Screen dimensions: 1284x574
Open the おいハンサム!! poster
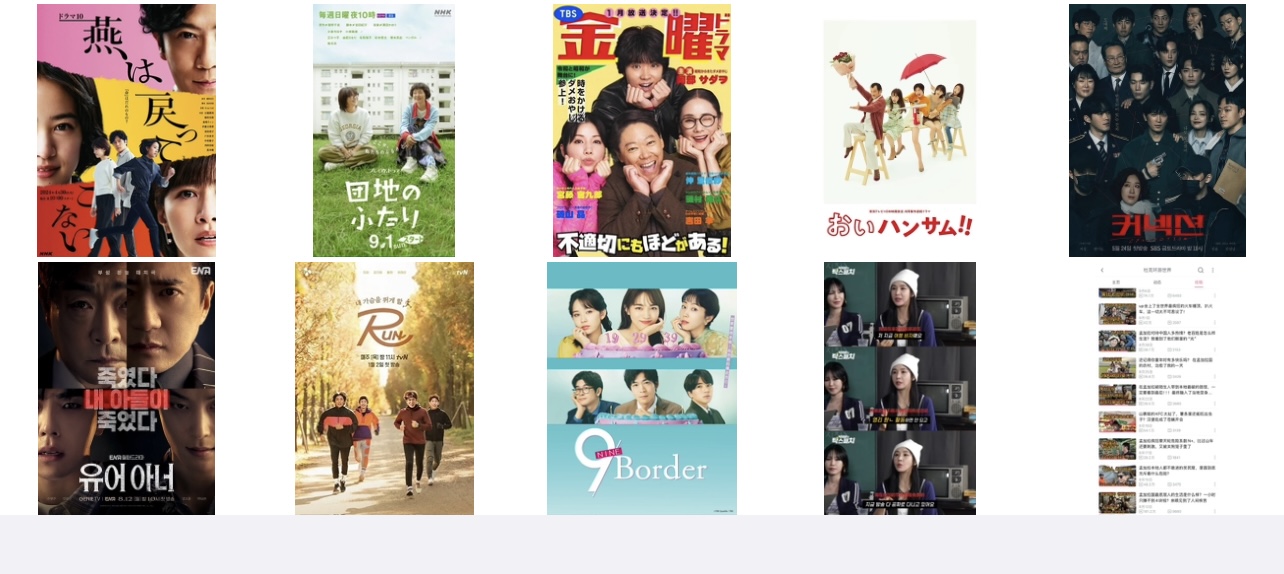click(899, 130)
